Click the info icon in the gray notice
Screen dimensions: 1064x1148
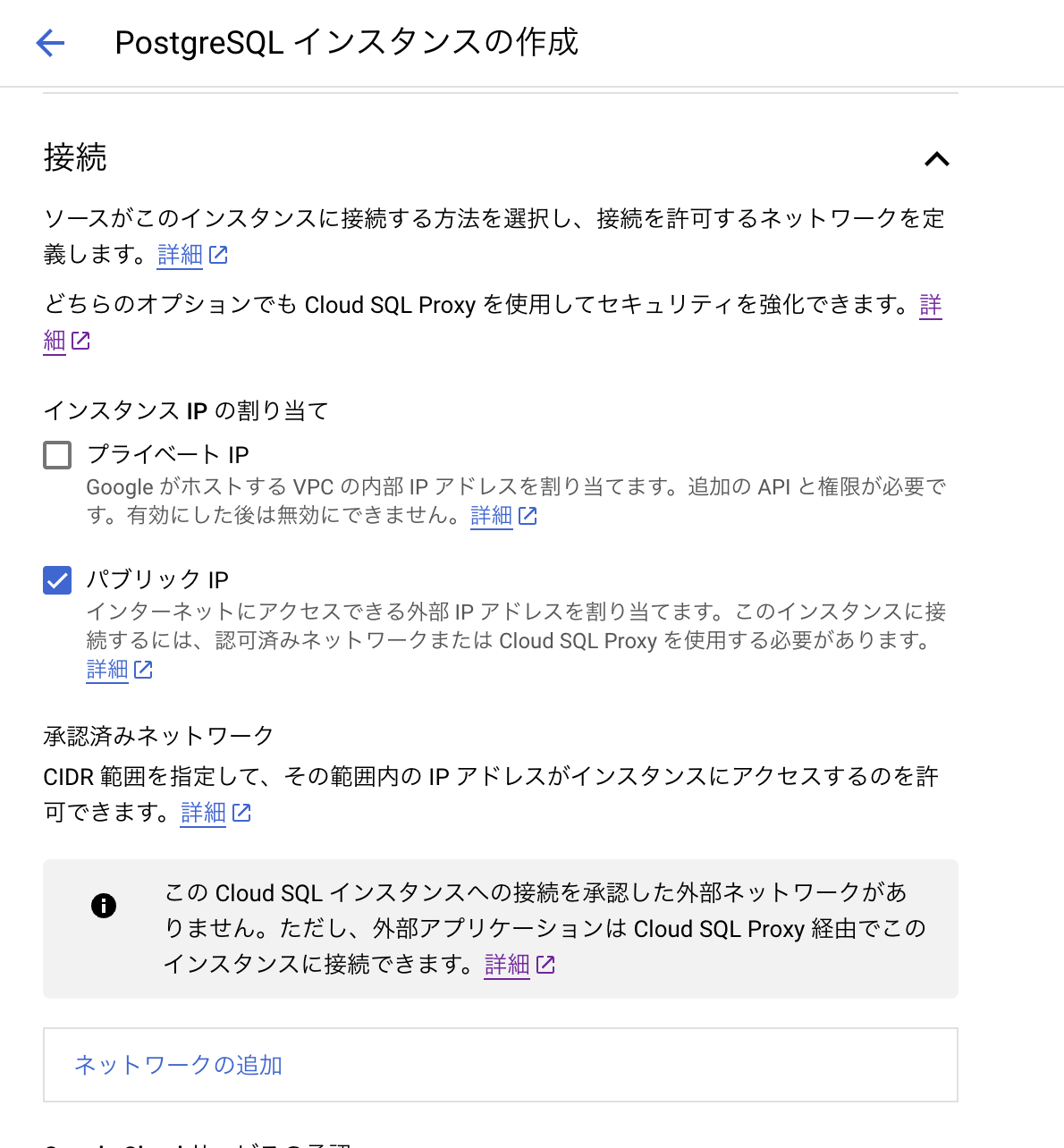(104, 905)
